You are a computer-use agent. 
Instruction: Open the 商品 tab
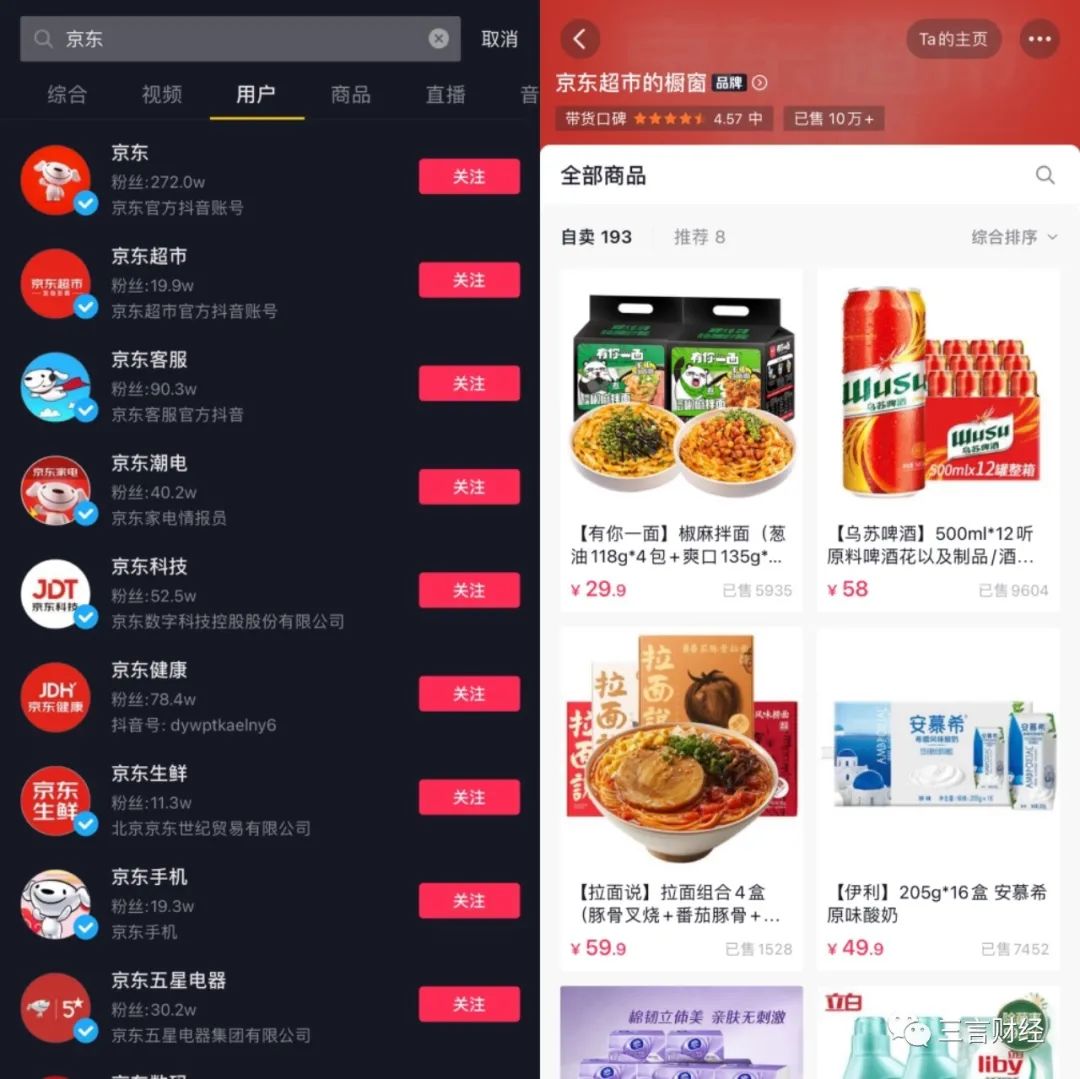click(x=351, y=94)
